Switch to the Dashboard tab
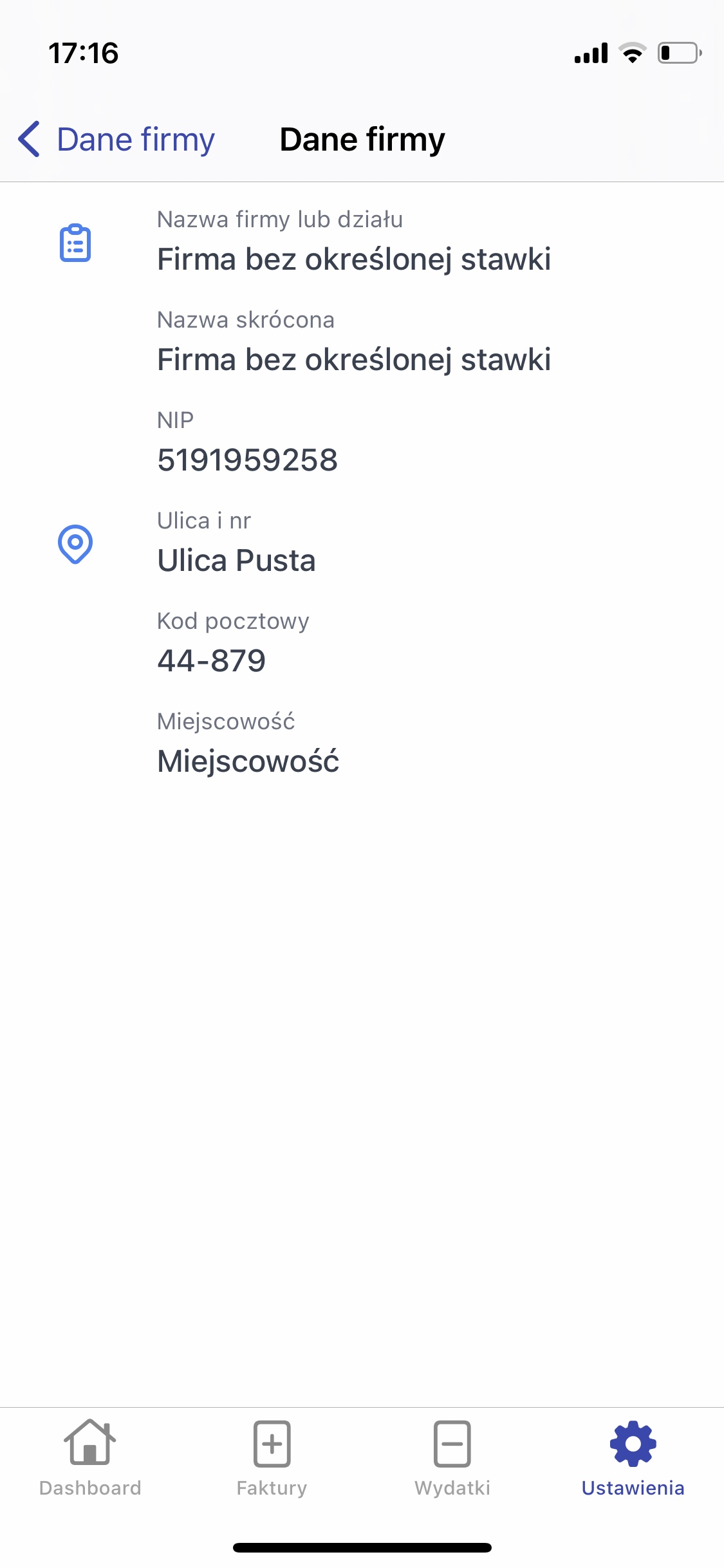Image resolution: width=724 pixels, height=1568 pixels. point(90,1459)
